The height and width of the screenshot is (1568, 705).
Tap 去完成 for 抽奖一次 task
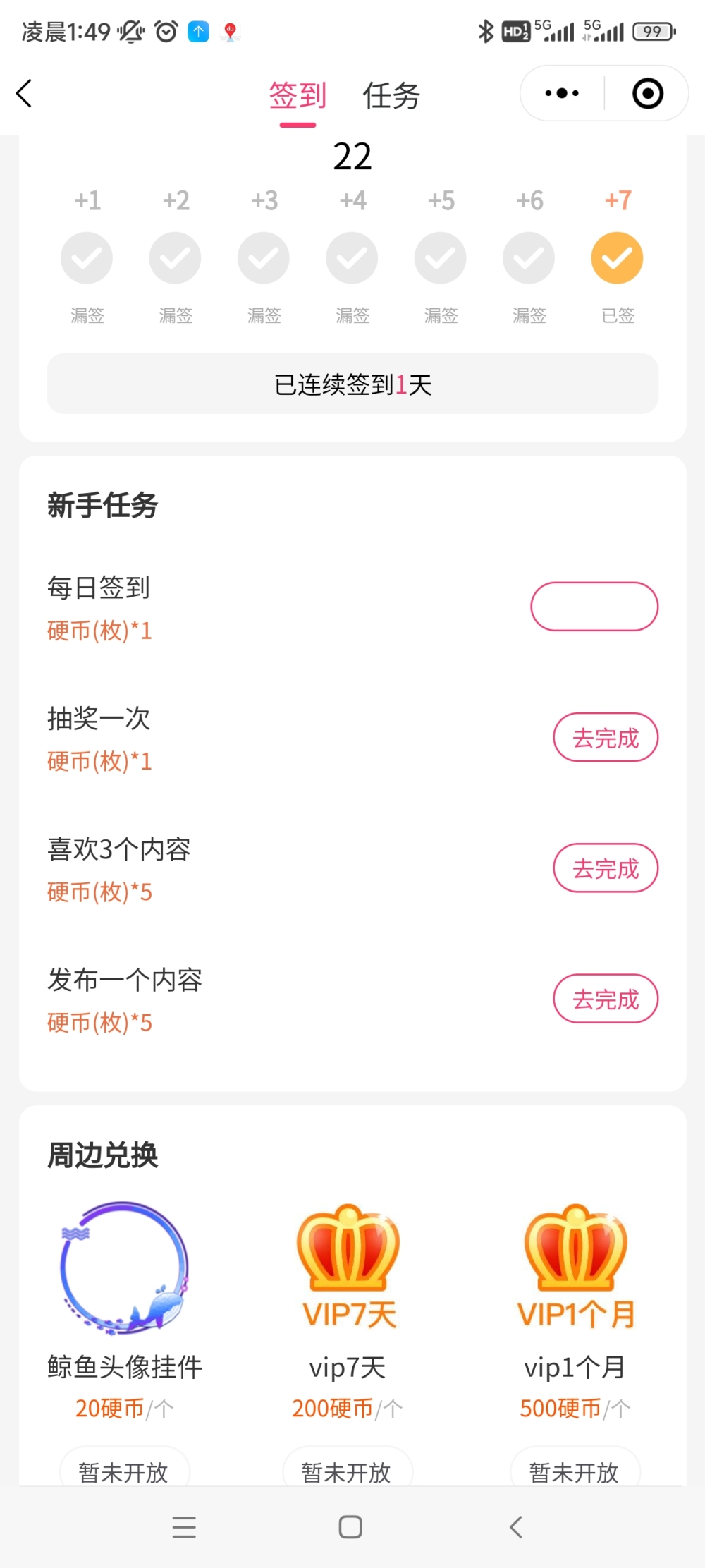(605, 738)
